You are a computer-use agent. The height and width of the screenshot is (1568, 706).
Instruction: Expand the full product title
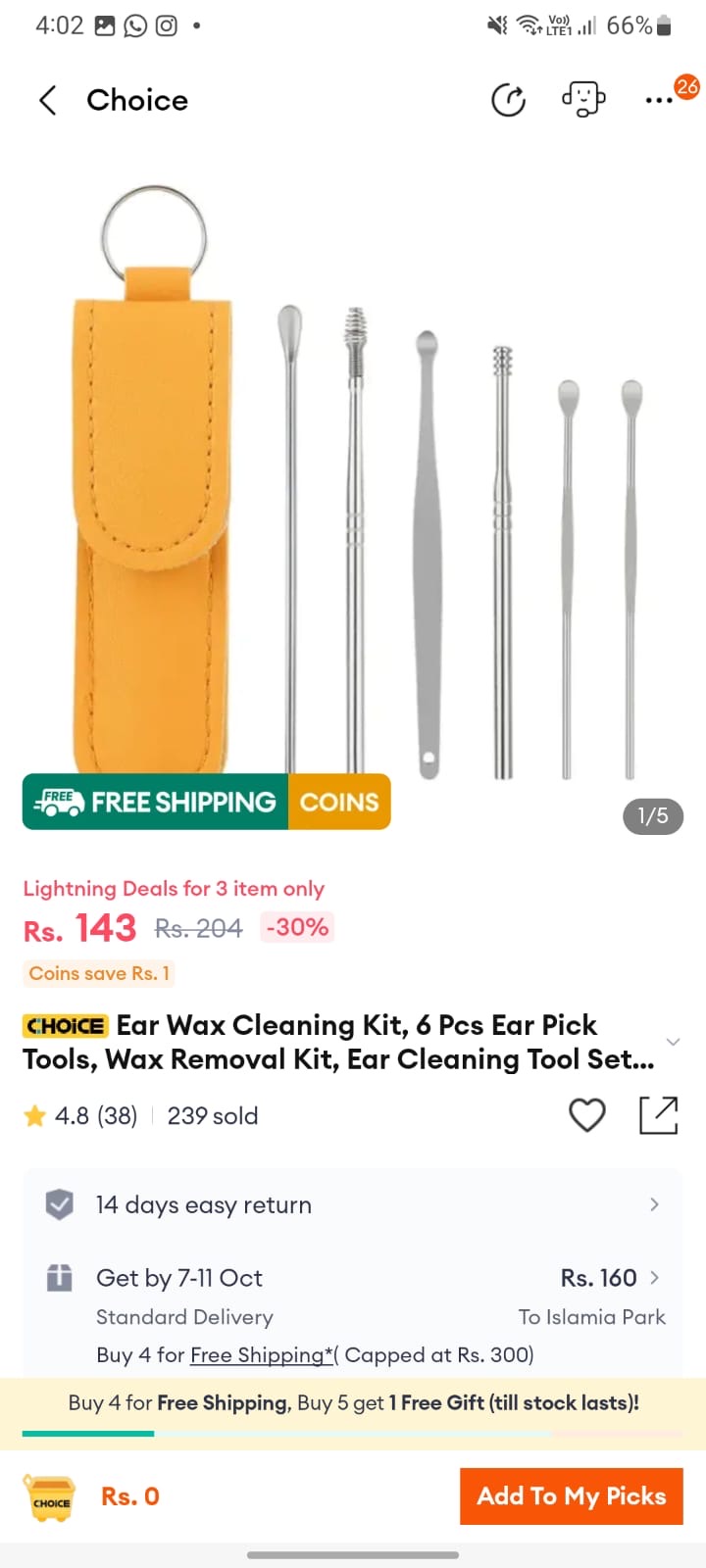[673, 1042]
